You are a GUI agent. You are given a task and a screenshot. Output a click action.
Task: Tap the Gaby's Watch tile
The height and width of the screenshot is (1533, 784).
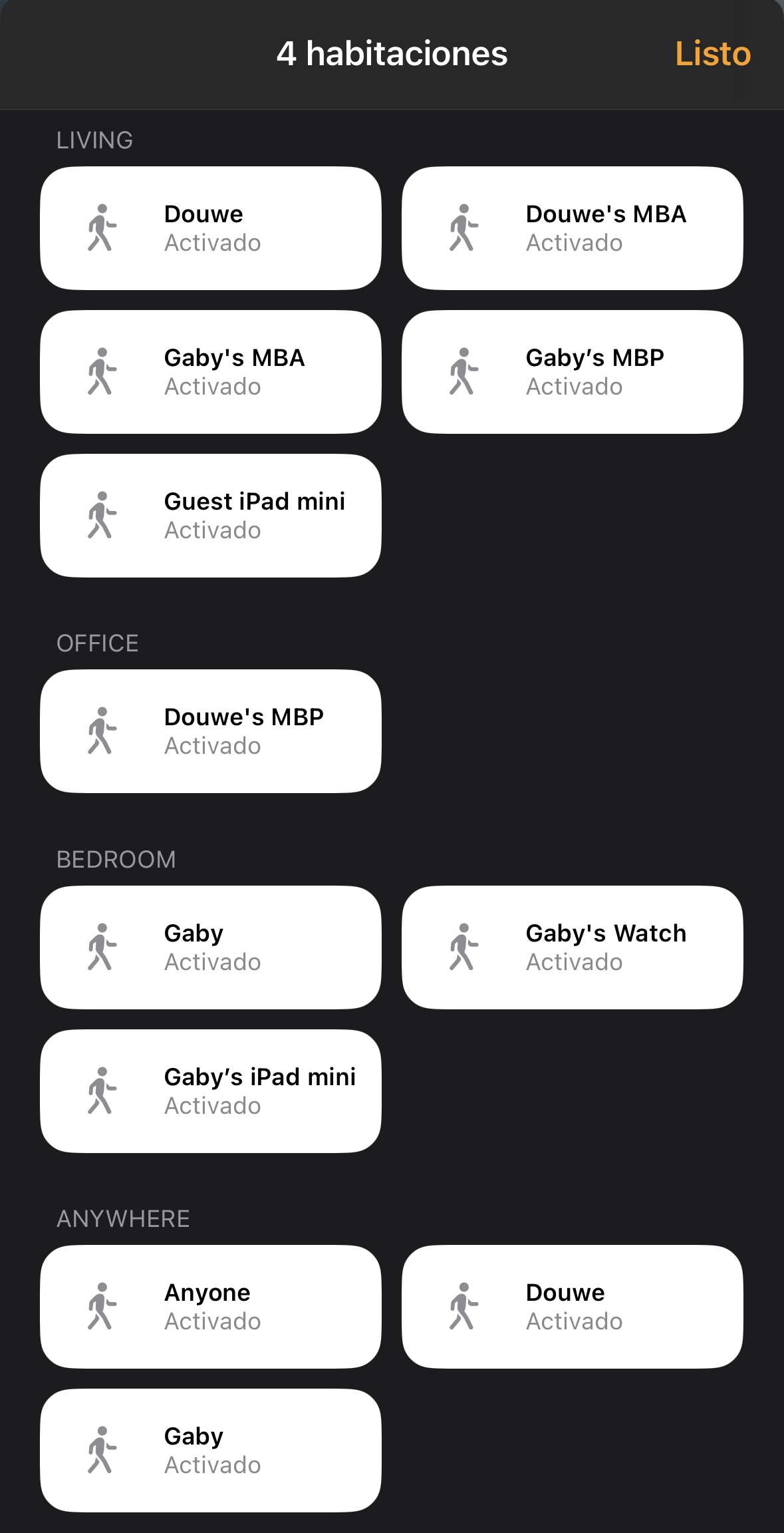coord(572,947)
